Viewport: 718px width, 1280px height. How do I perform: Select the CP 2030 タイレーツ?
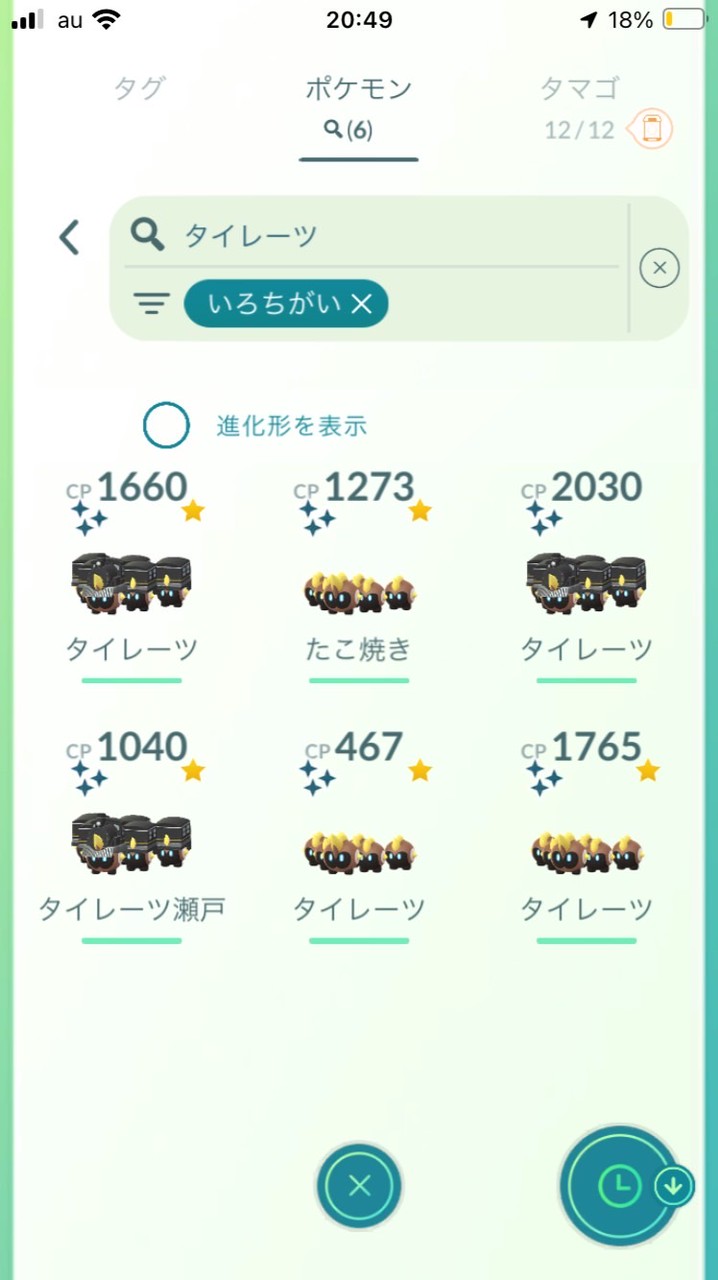586,580
